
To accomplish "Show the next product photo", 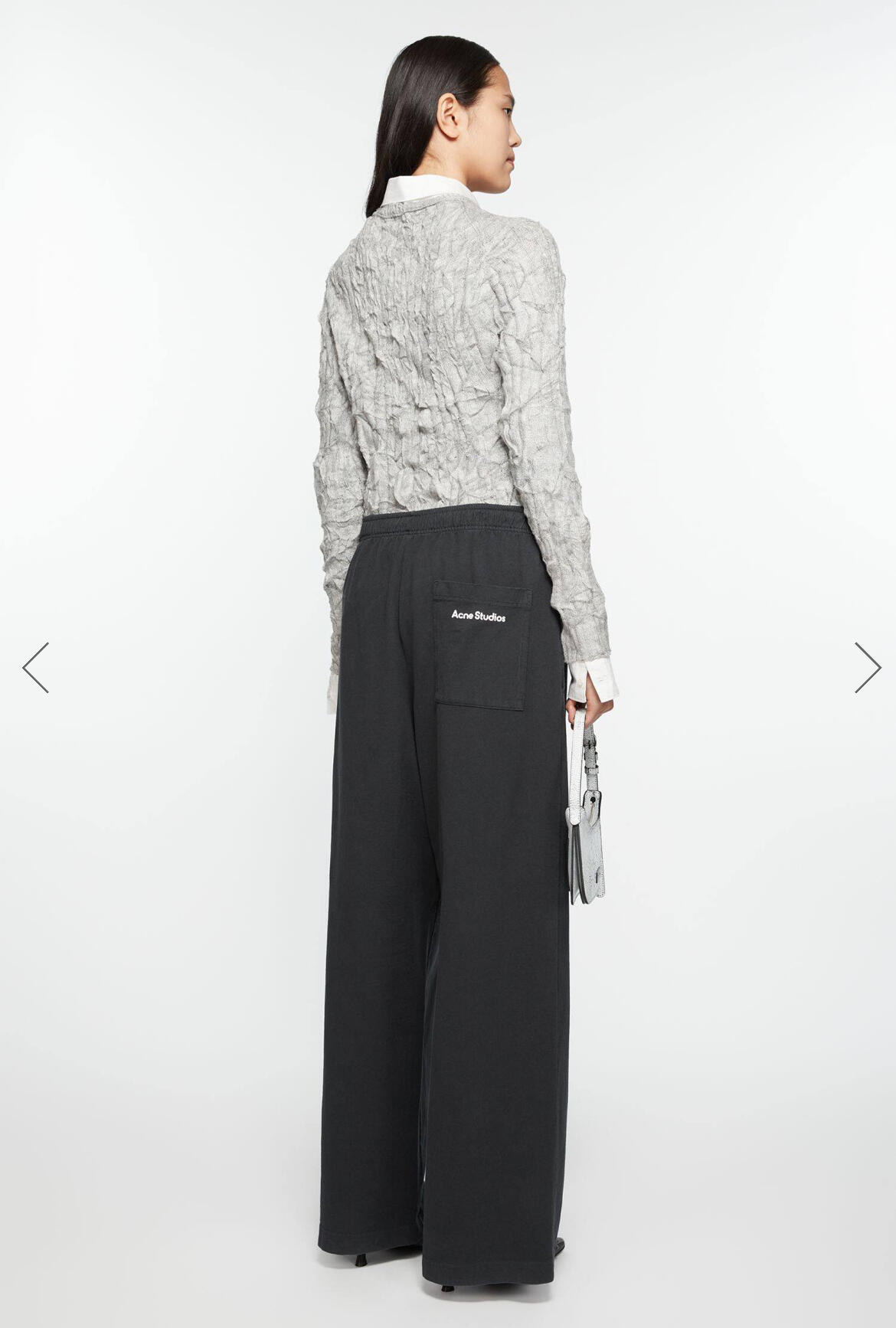I will pos(867,667).
